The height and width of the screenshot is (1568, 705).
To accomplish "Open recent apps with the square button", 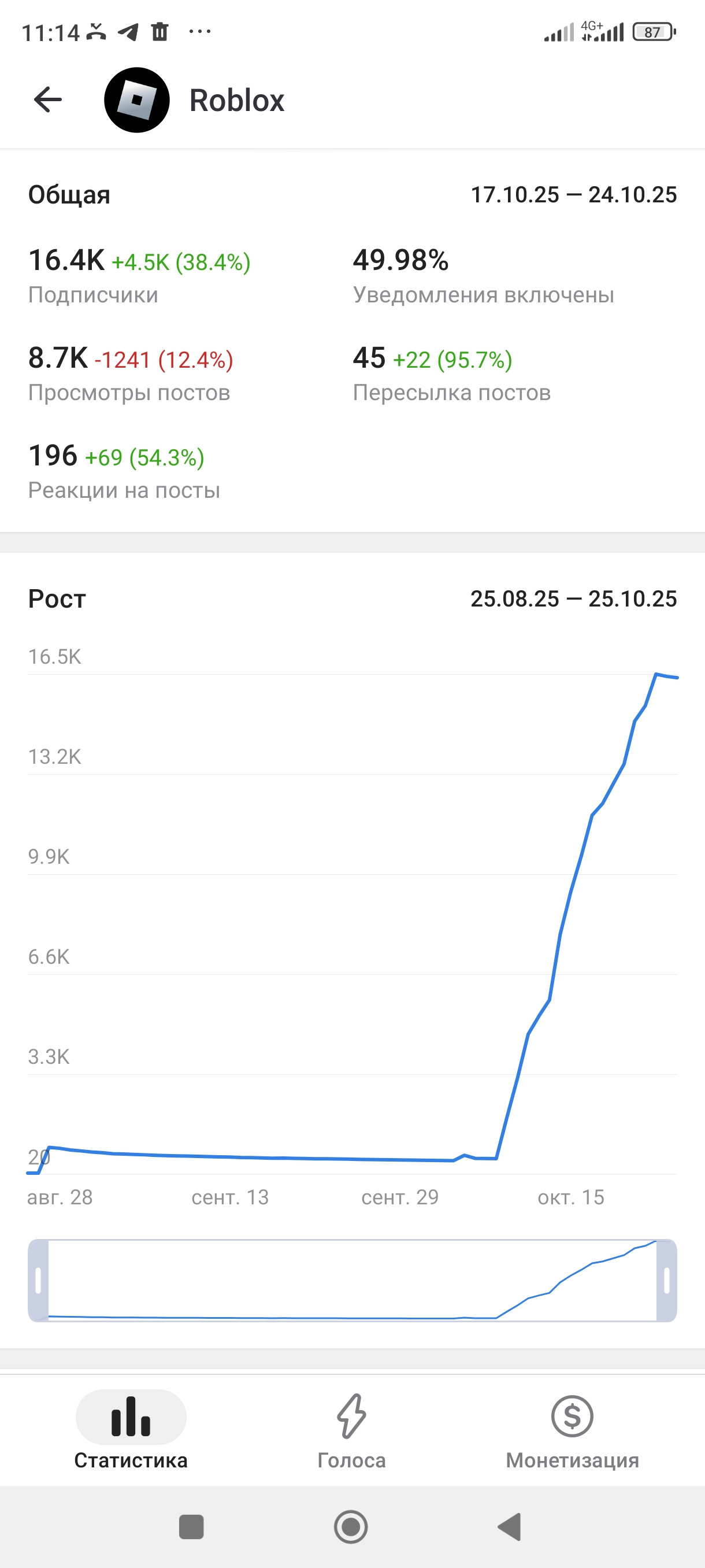I will [191, 1526].
